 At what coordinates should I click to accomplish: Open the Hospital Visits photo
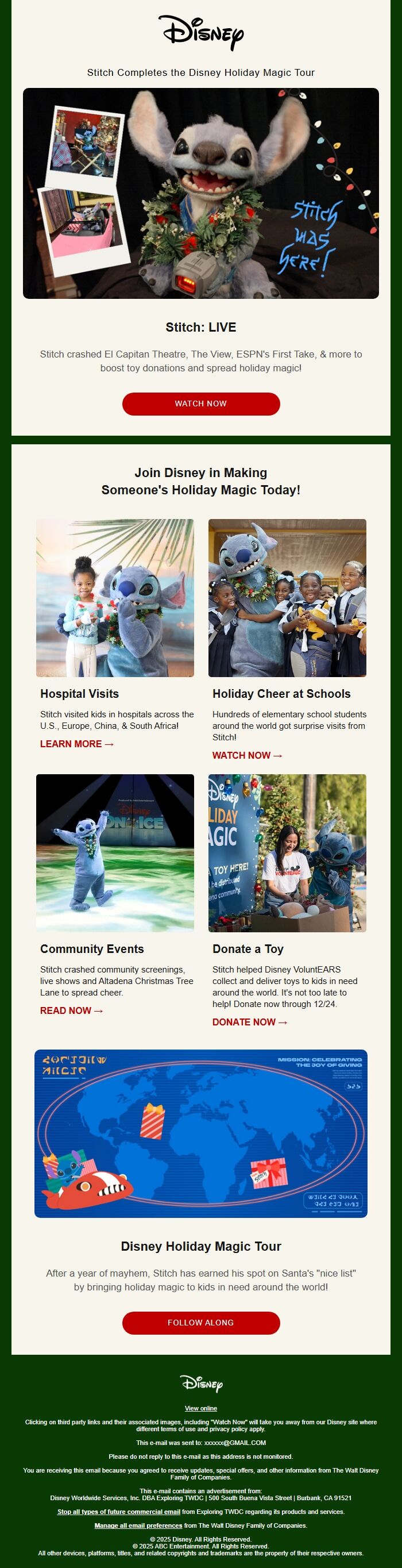(x=115, y=598)
